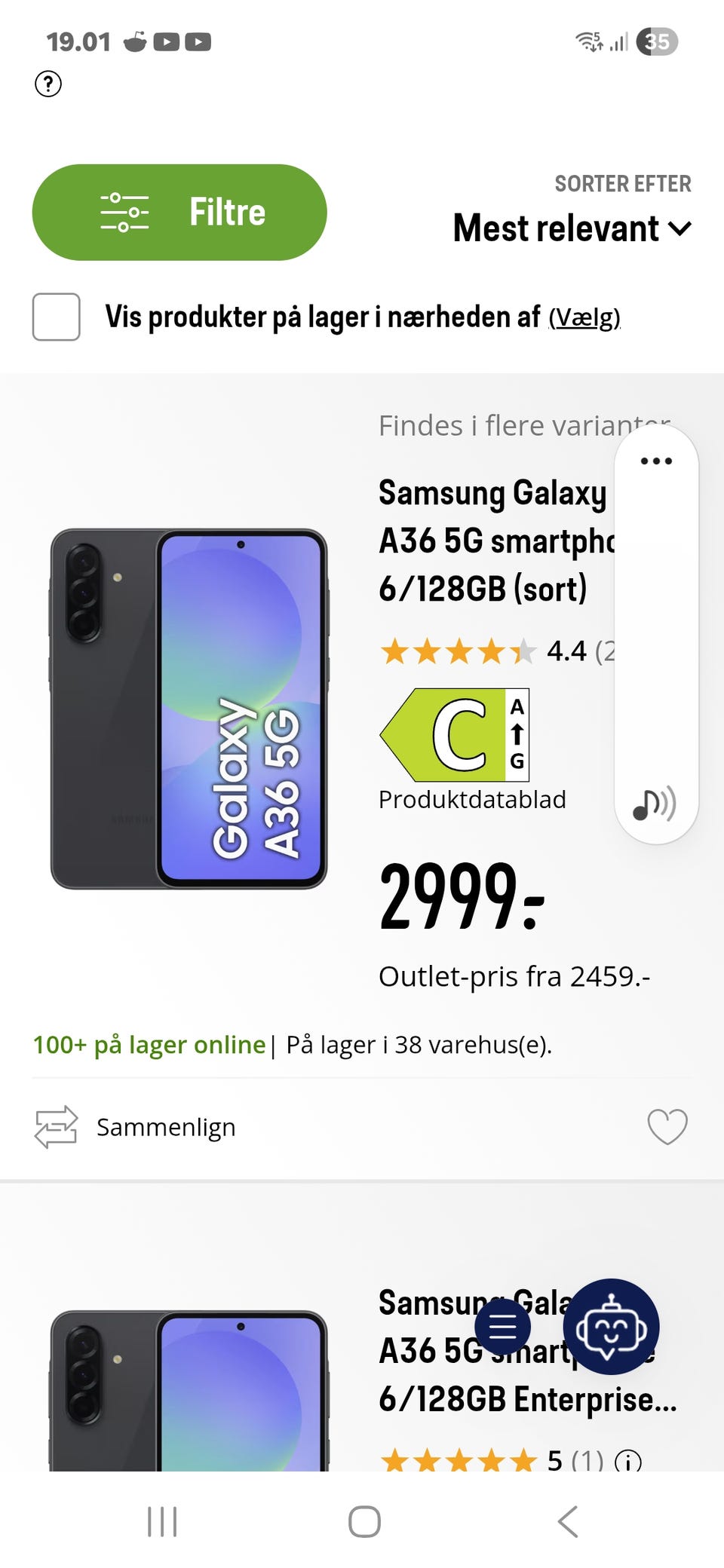The width and height of the screenshot is (724, 1568).
Task: Open the three-dot menu on the Galaxy A36 listing
Action: coord(655,461)
